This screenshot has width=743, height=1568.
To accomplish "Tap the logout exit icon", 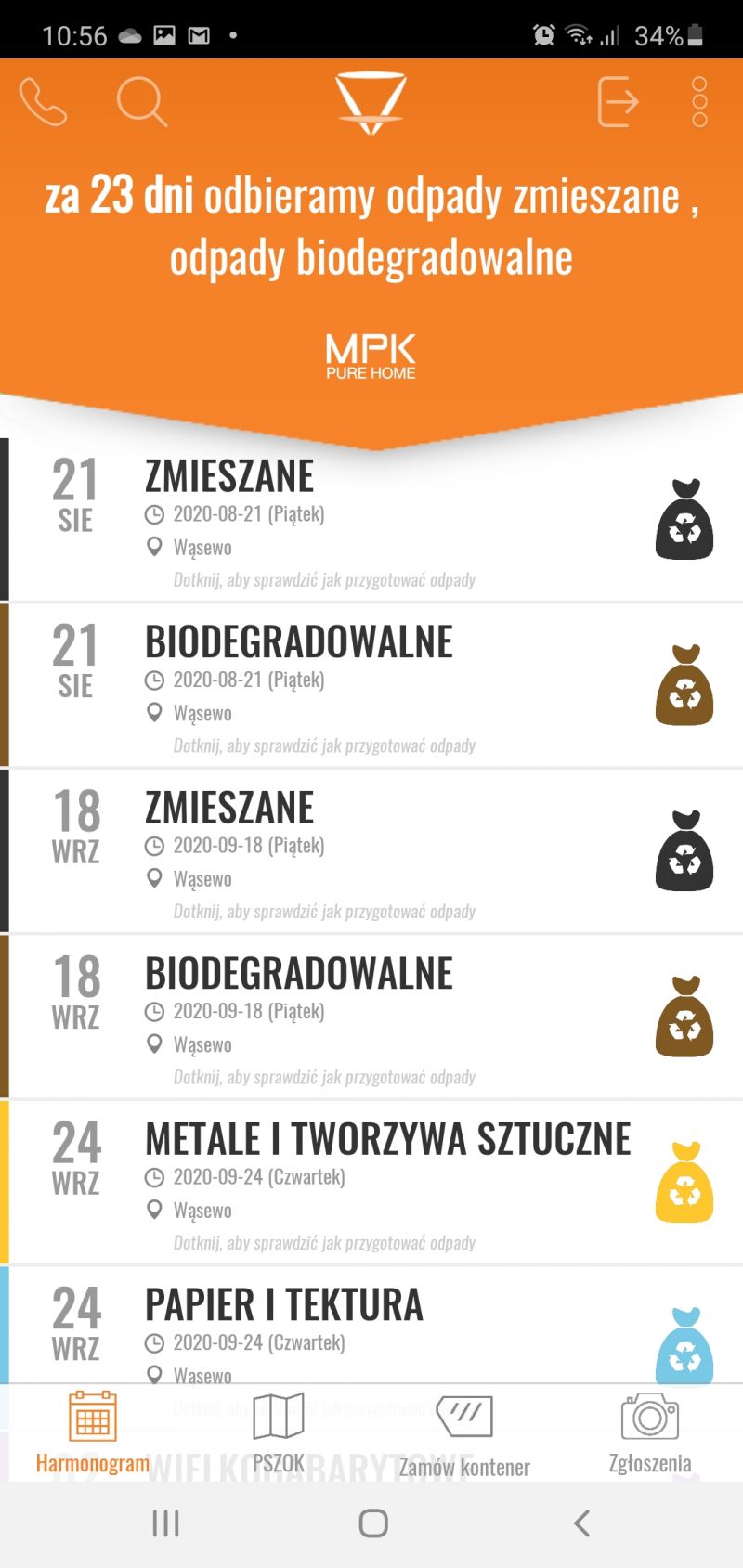I will pyautogui.click(x=618, y=101).
